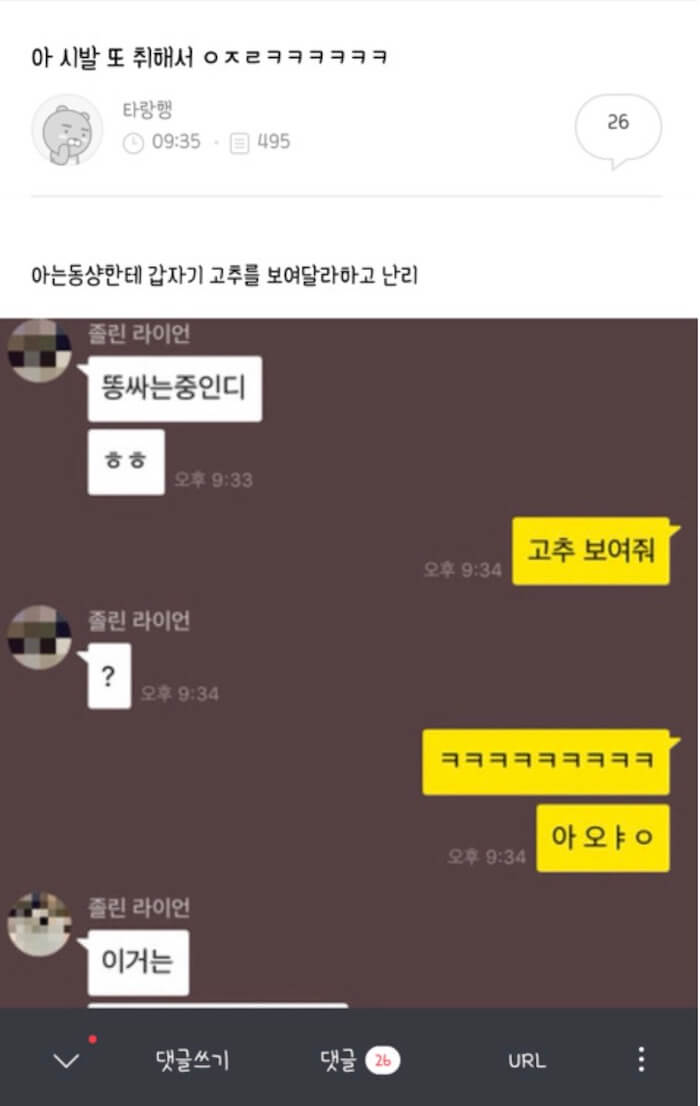Open author 타랑행's profile picture
The height and width of the screenshot is (1106, 700).
pyautogui.click(x=67, y=130)
